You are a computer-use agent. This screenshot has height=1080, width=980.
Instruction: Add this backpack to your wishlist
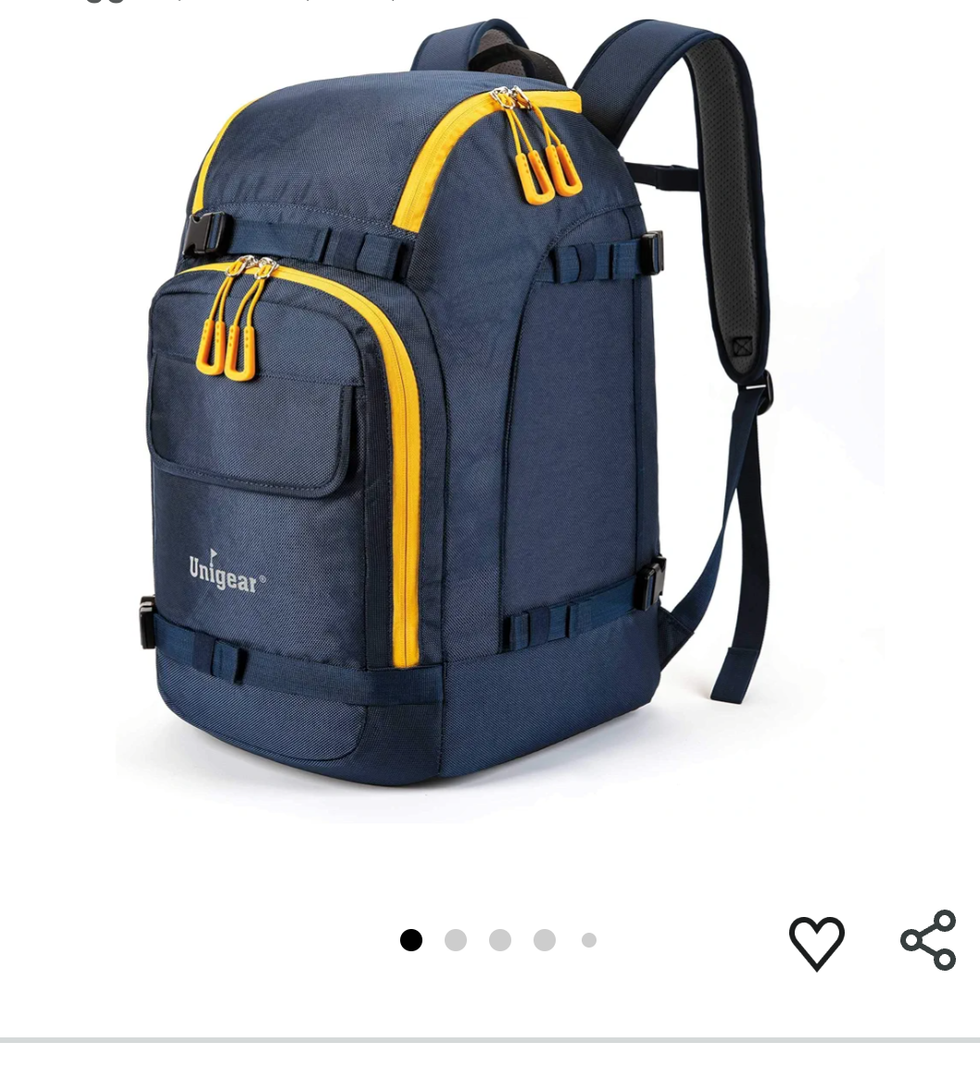tap(816, 942)
